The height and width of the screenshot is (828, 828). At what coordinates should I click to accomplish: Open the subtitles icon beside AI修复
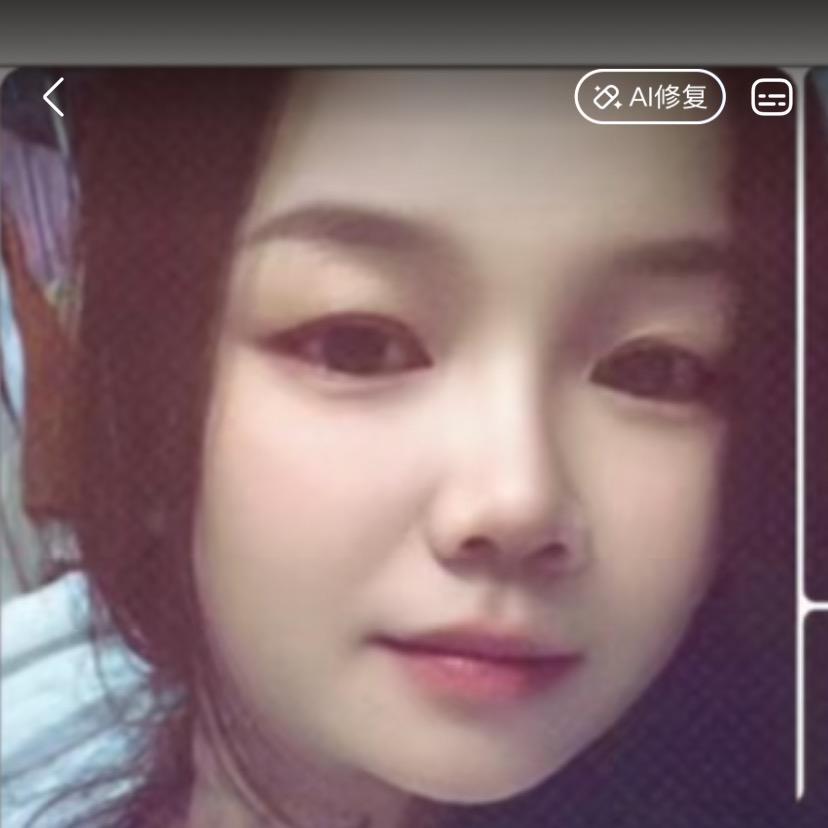[772, 98]
